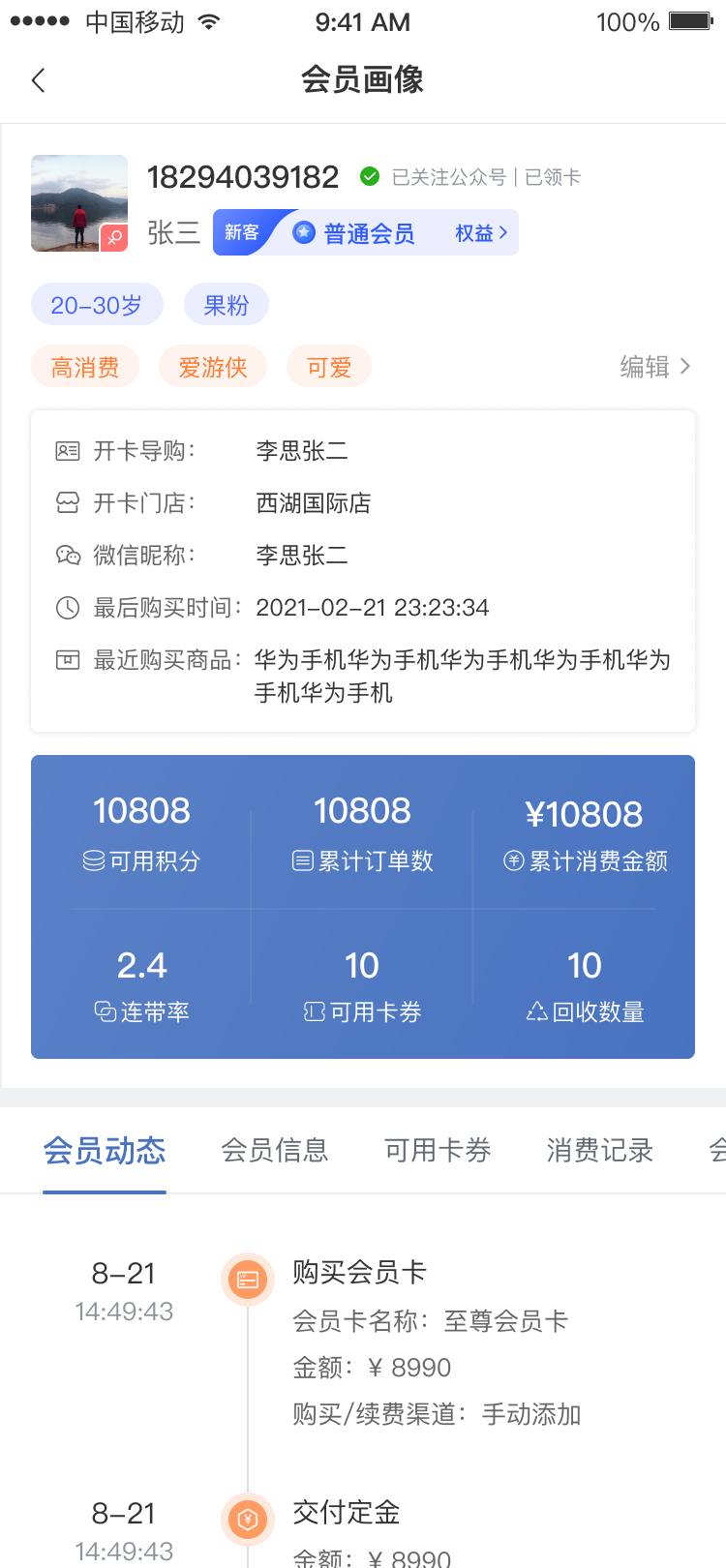Open 连带率 stat
The width and height of the screenshot is (726, 1568).
[141, 986]
